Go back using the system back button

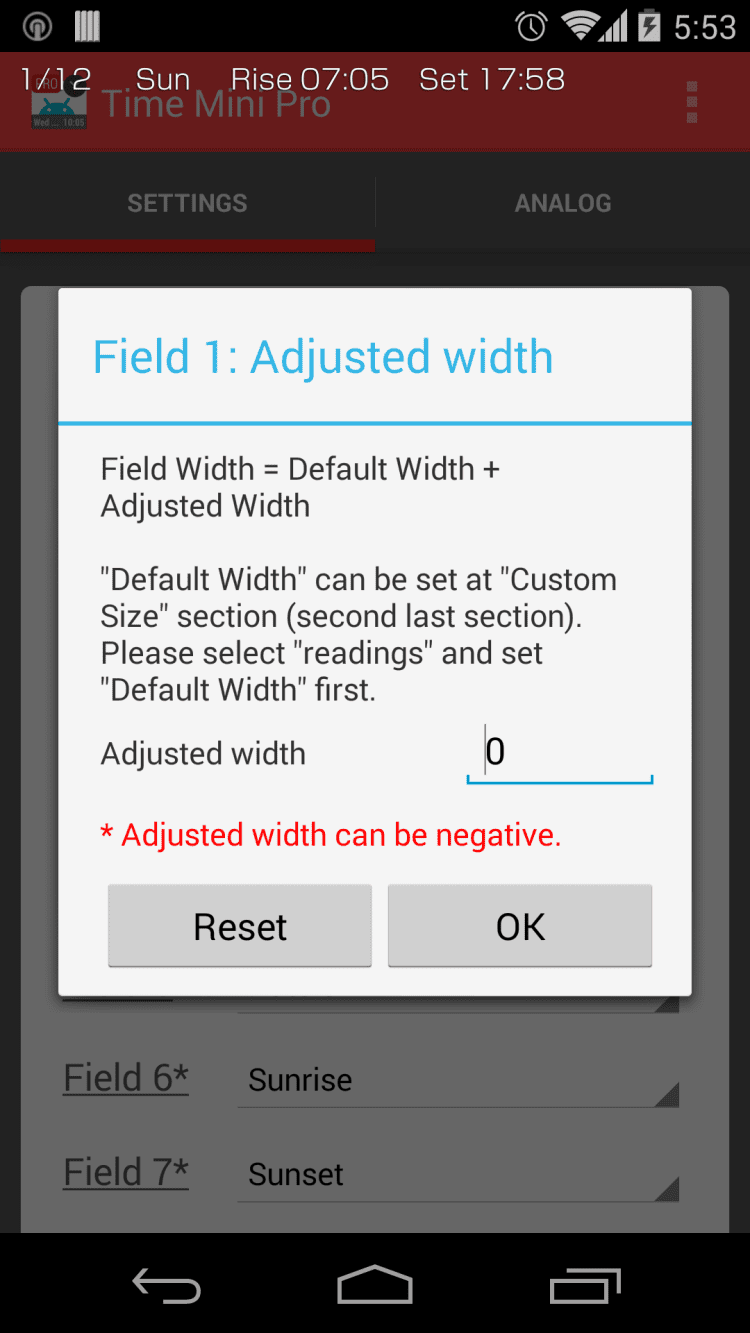tap(167, 1285)
